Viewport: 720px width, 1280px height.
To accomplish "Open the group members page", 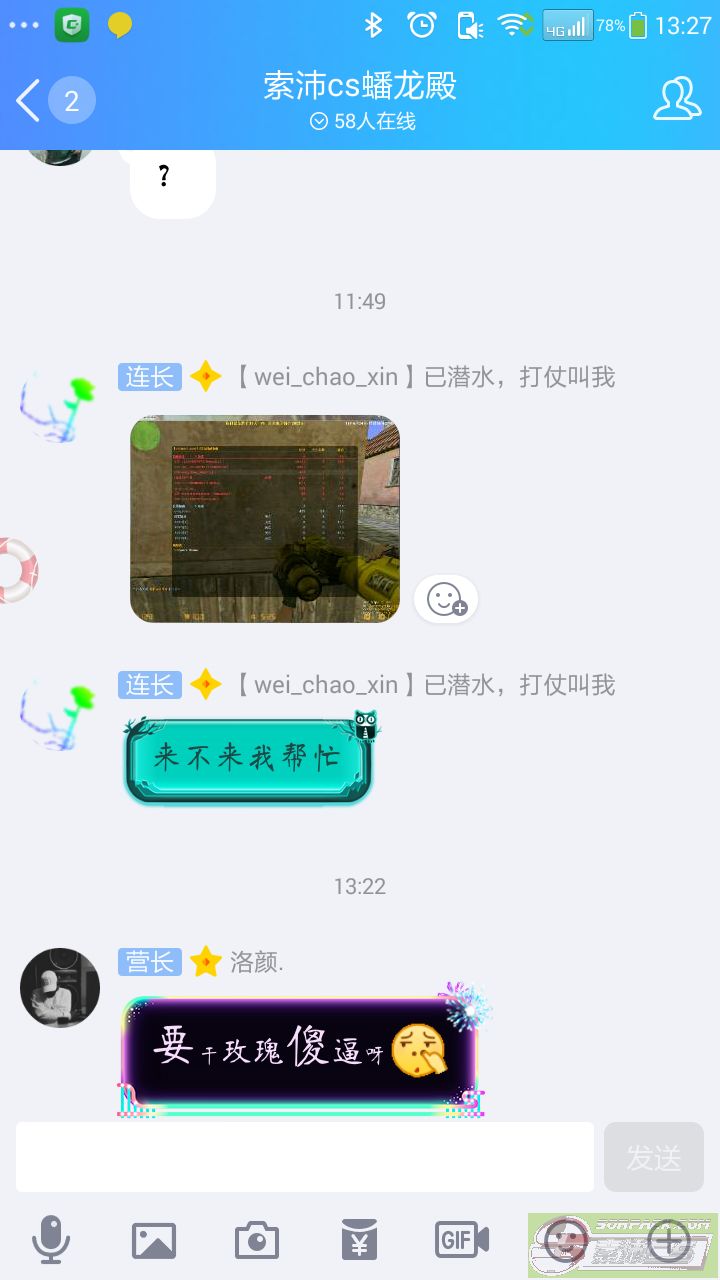I will click(677, 99).
